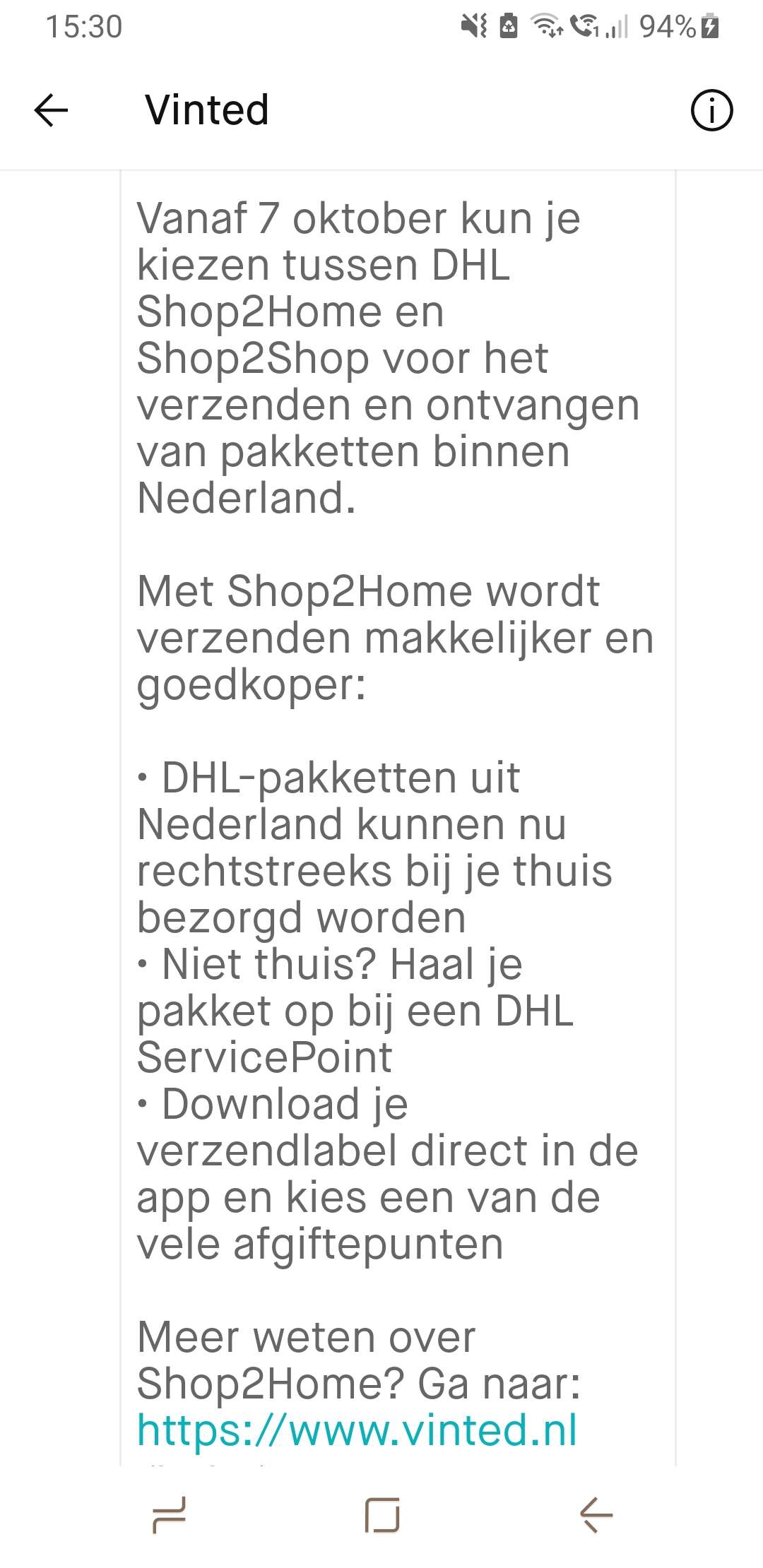The height and width of the screenshot is (1568, 763).
Task: Open the recent apps button
Action: (x=170, y=1515)
